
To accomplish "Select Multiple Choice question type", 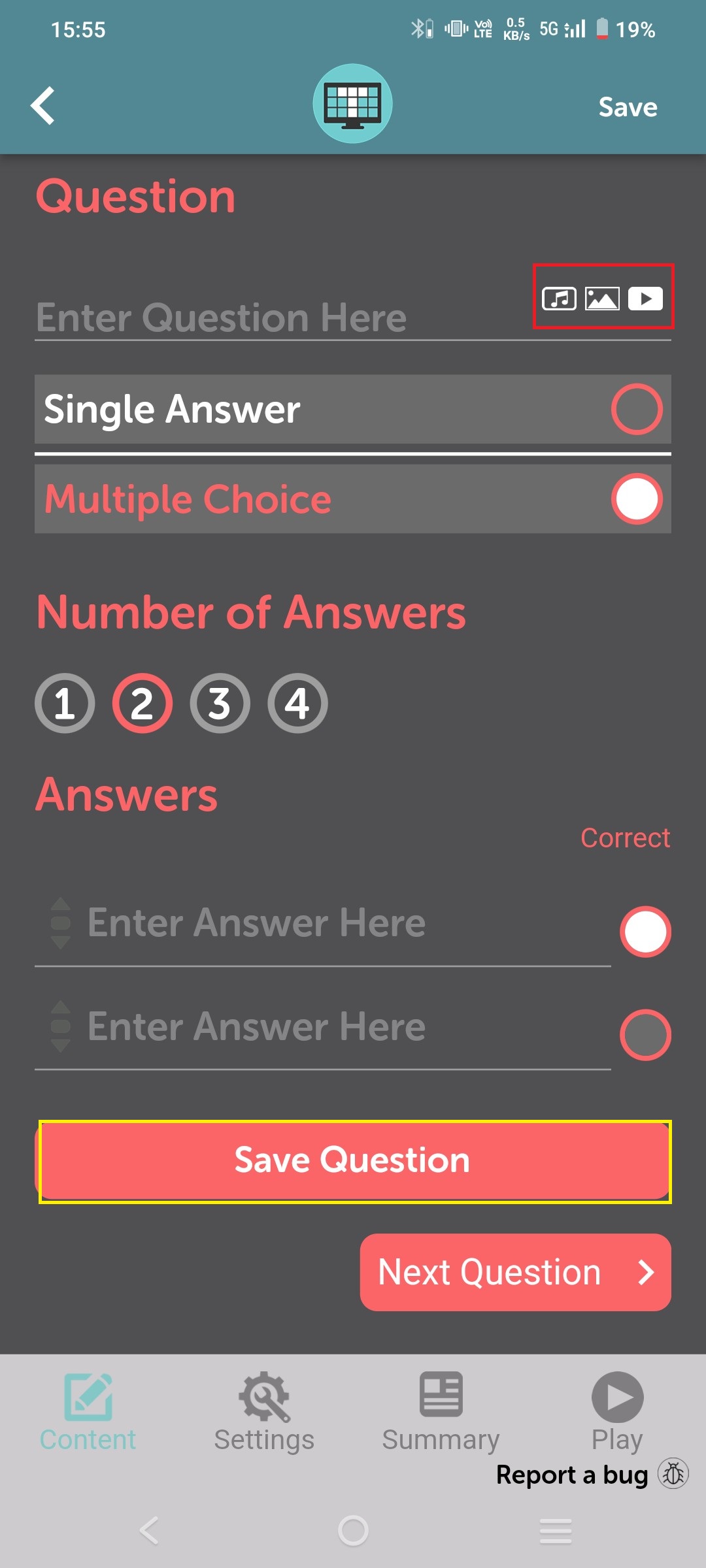I will [353, 499].
